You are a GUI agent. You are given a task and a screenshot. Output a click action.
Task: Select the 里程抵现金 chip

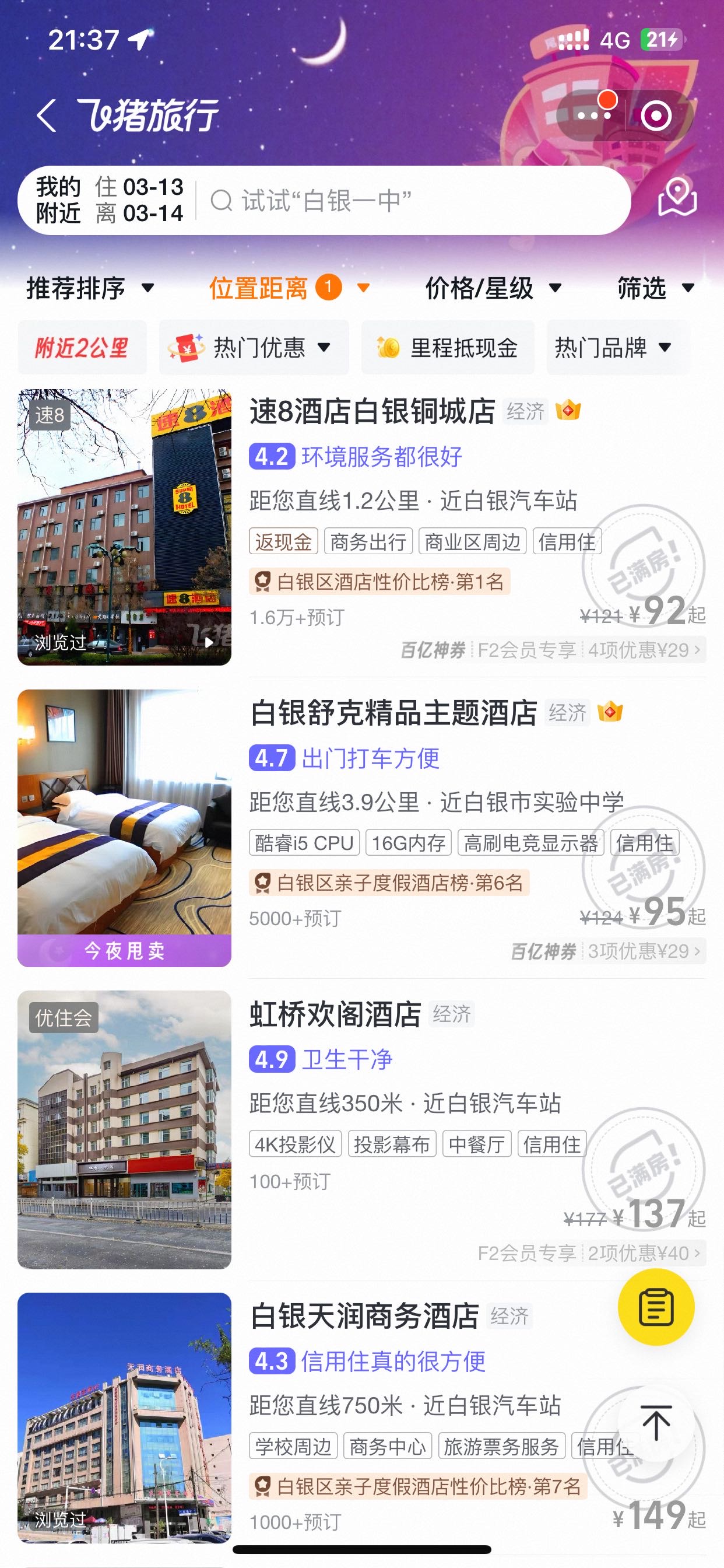448,348
